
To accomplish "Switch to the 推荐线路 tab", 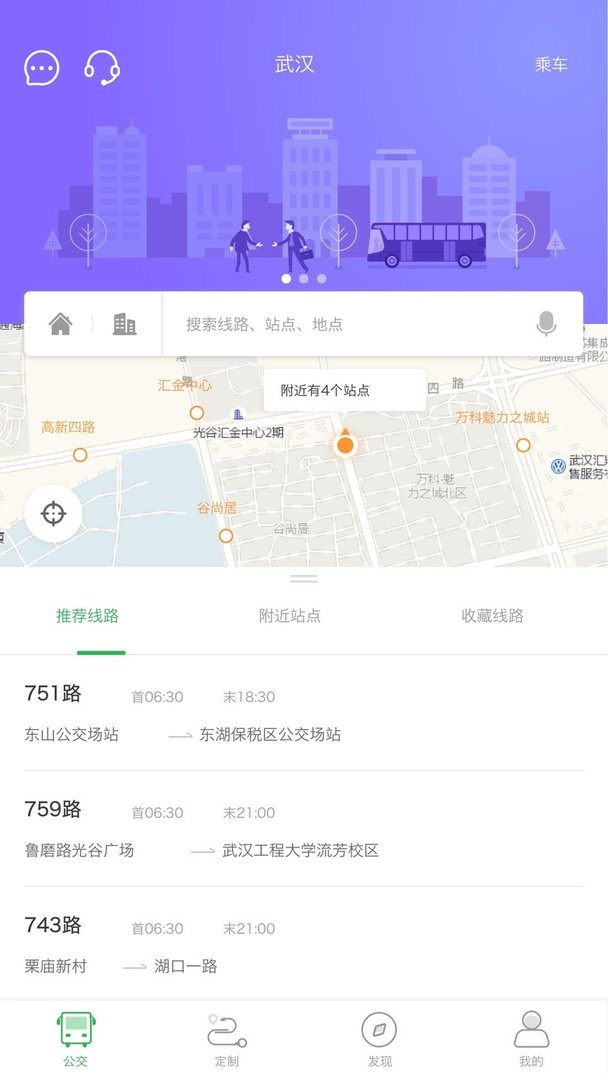I will point(88,616).
